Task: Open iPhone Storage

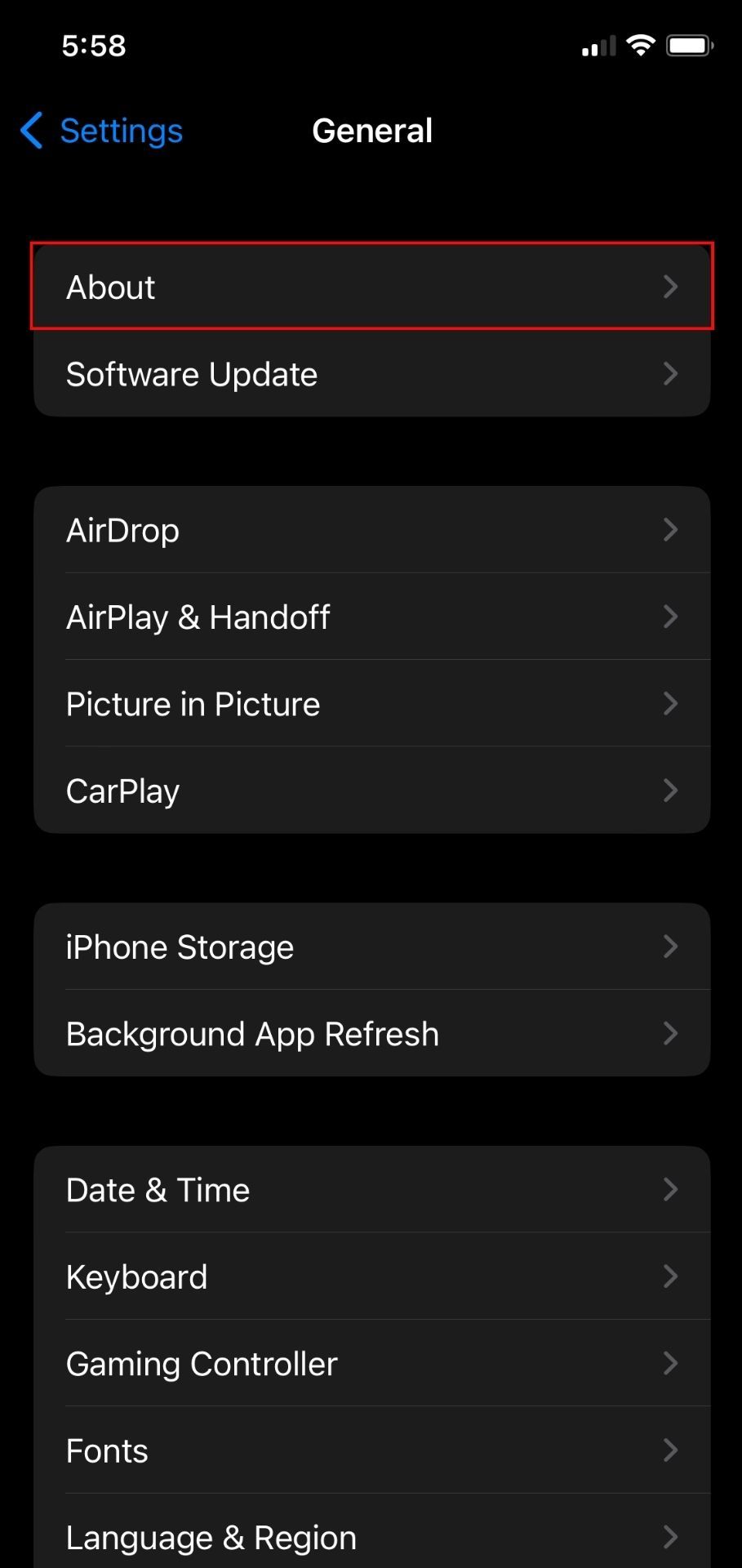Action: (x=372, y=947)
